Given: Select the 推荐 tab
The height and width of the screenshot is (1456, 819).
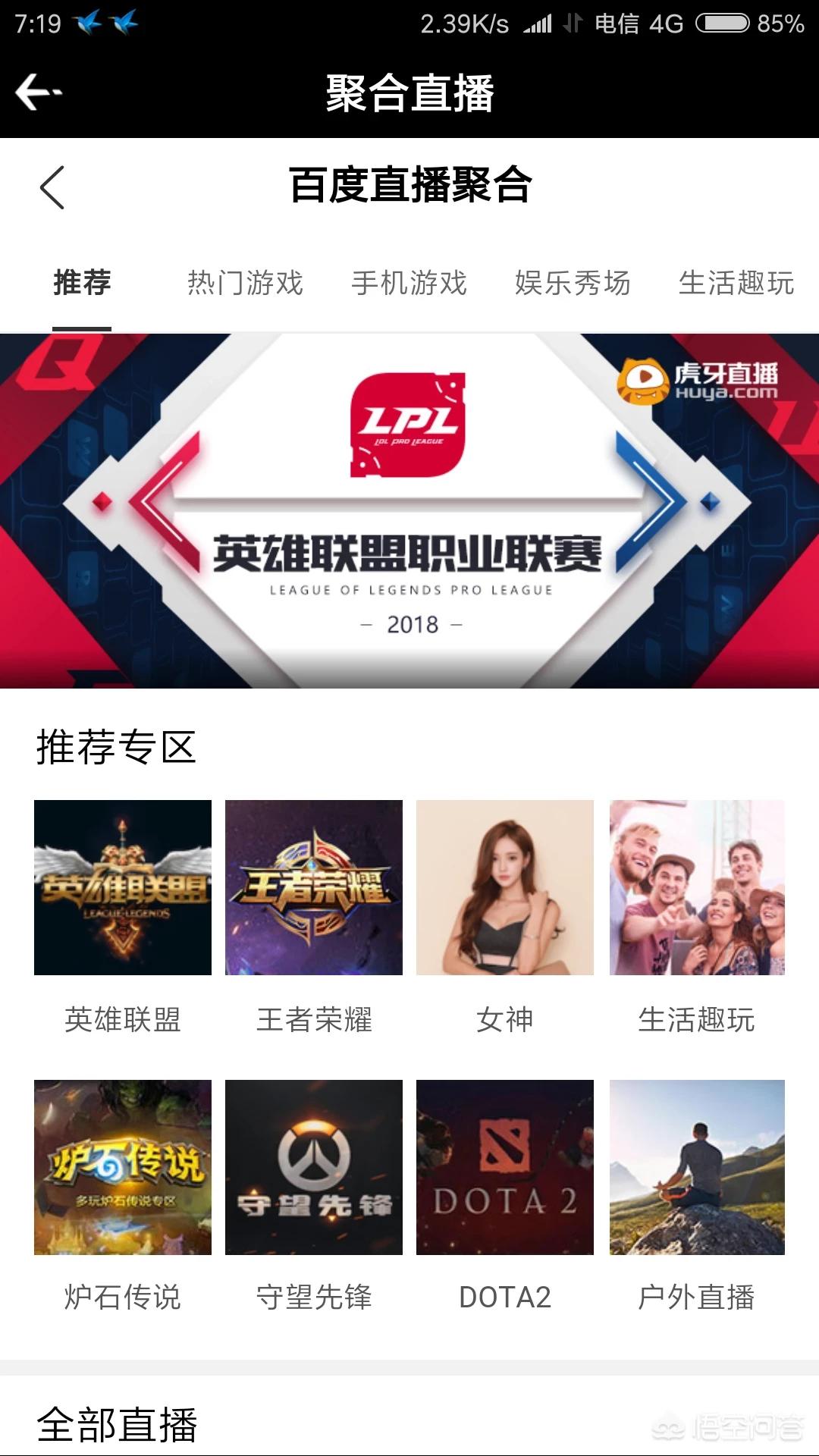Looking at the screenshot, I should 82,283.
